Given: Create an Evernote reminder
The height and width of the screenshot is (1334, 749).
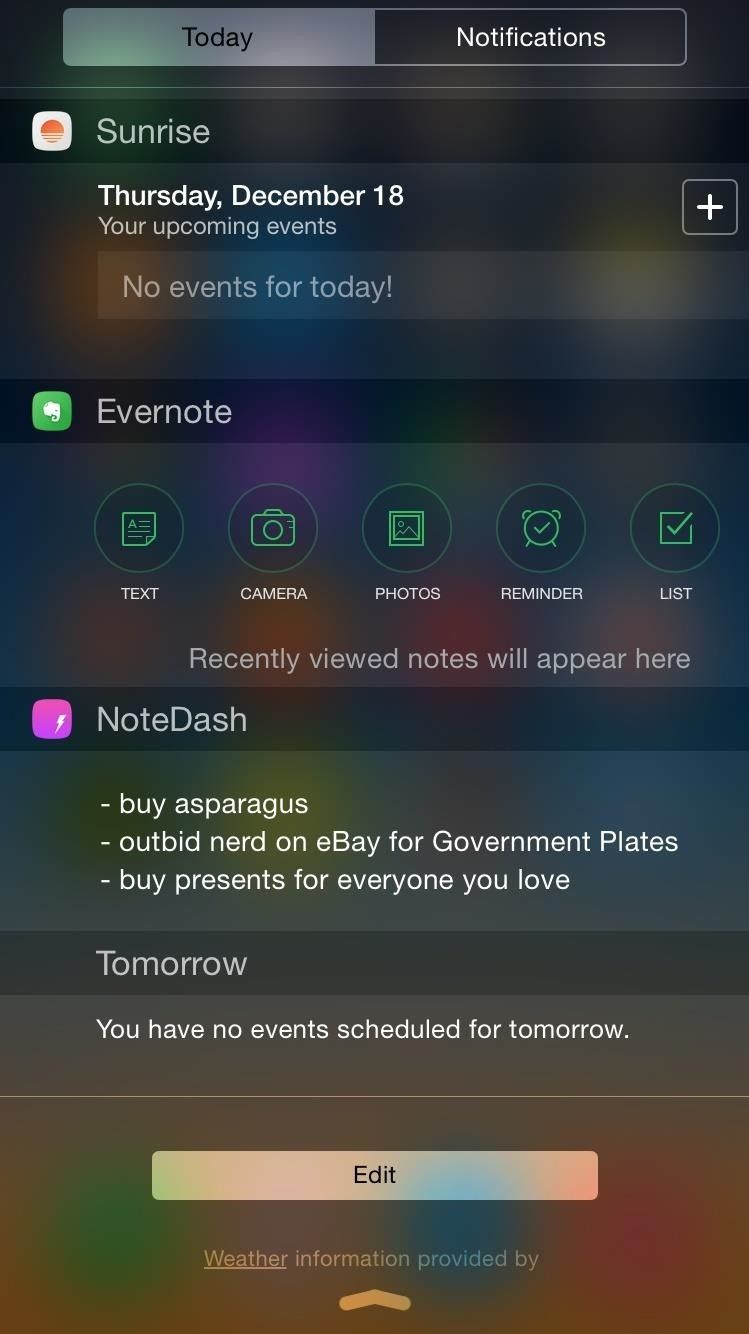Looking at the screenshot, I should coord(541,528).
